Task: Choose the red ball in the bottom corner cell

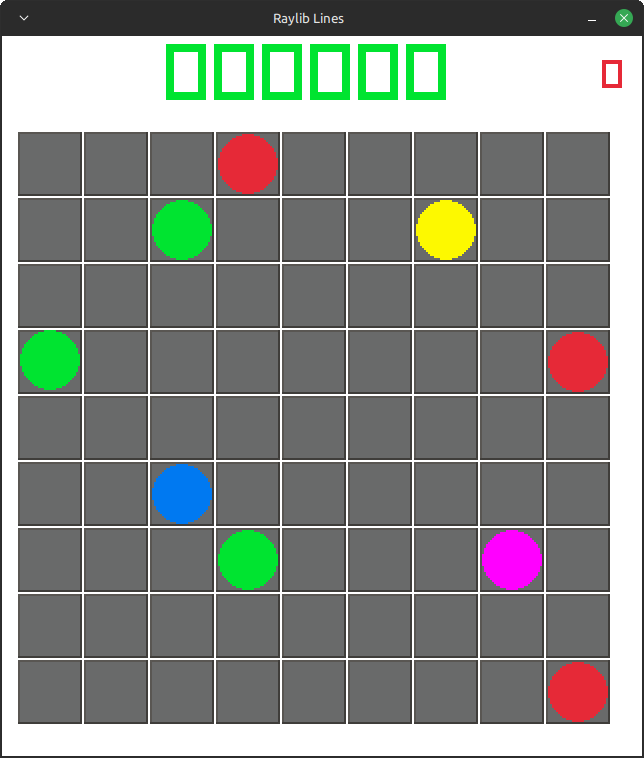Action: pyautogui.click(x=578, y=692)
